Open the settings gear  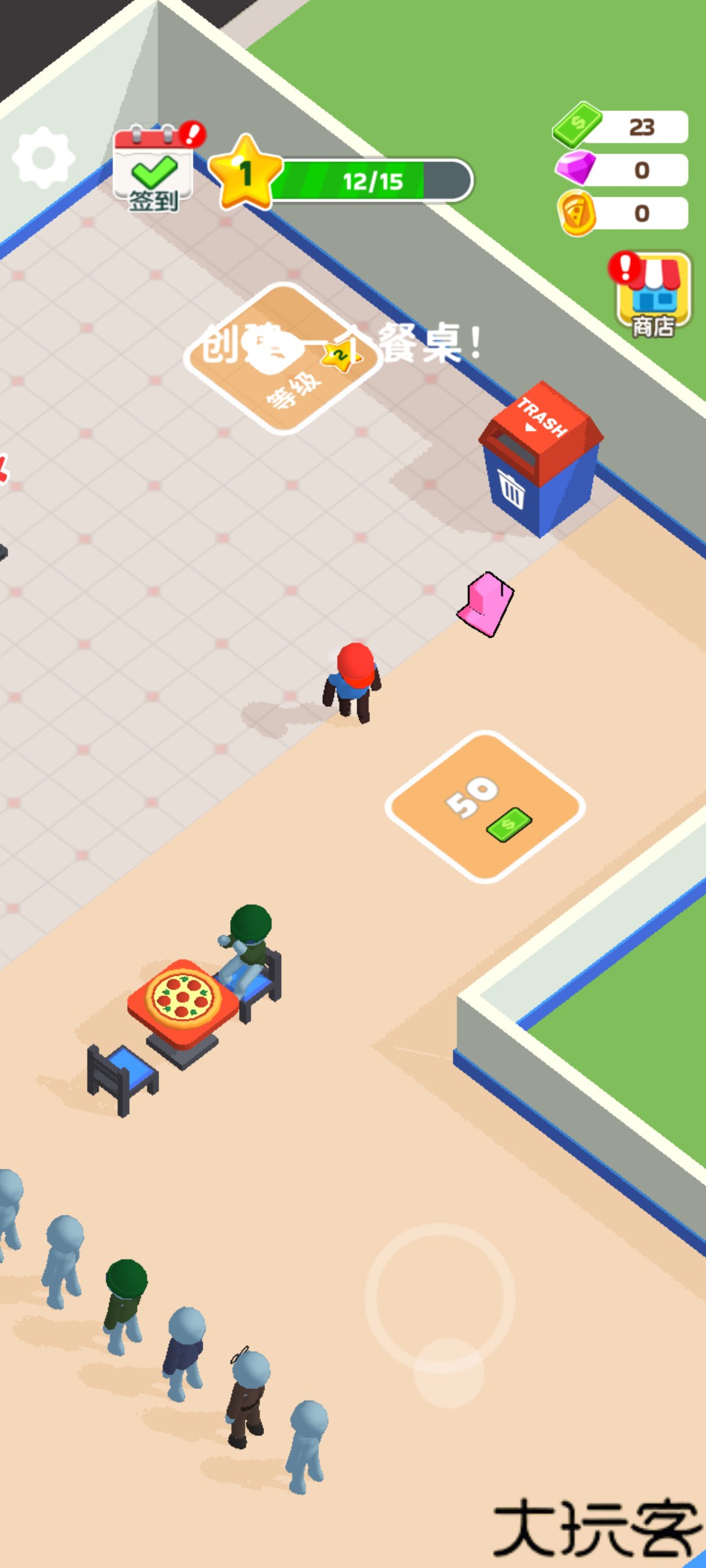coord(43,158)
